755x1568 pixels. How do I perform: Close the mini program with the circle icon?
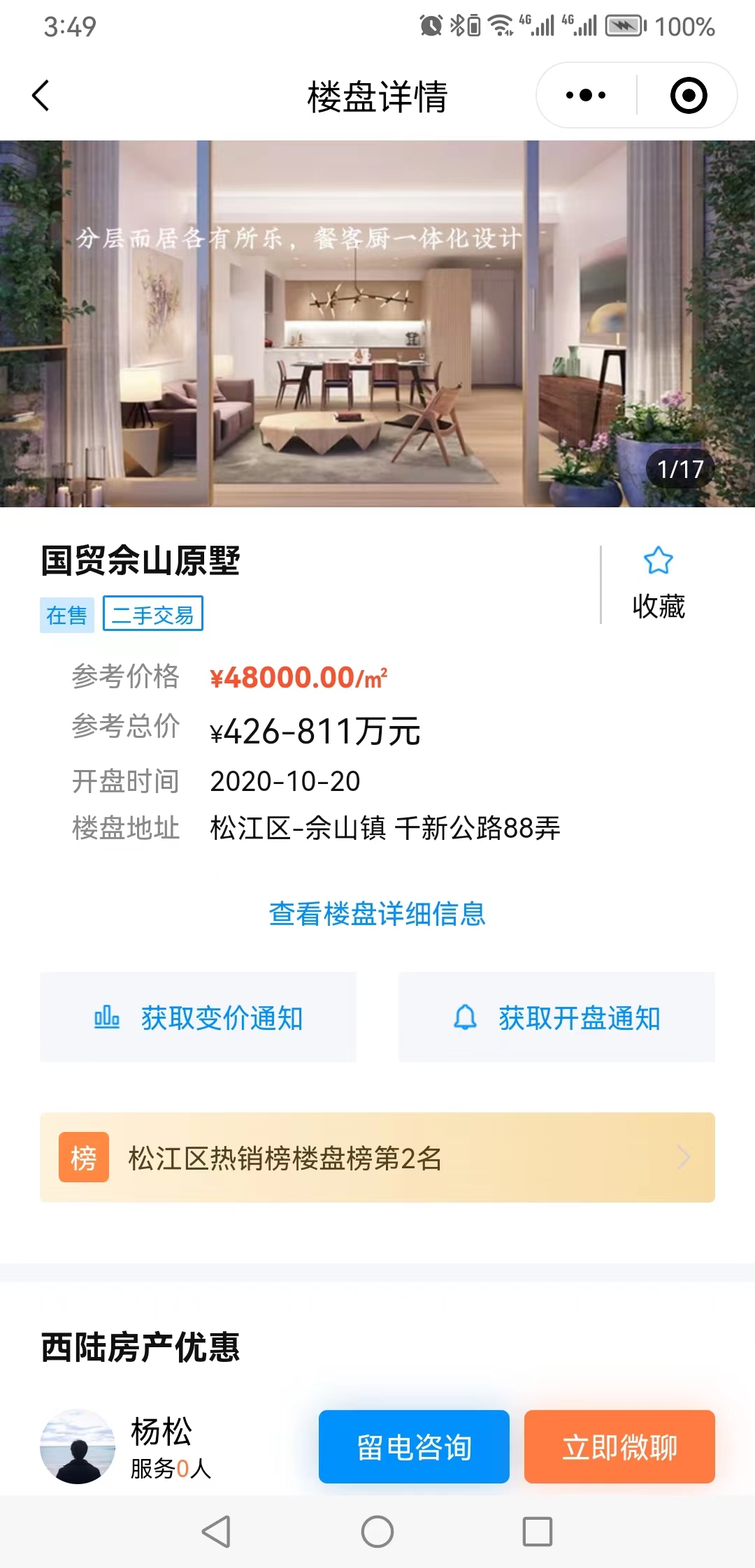pos(689,96)
